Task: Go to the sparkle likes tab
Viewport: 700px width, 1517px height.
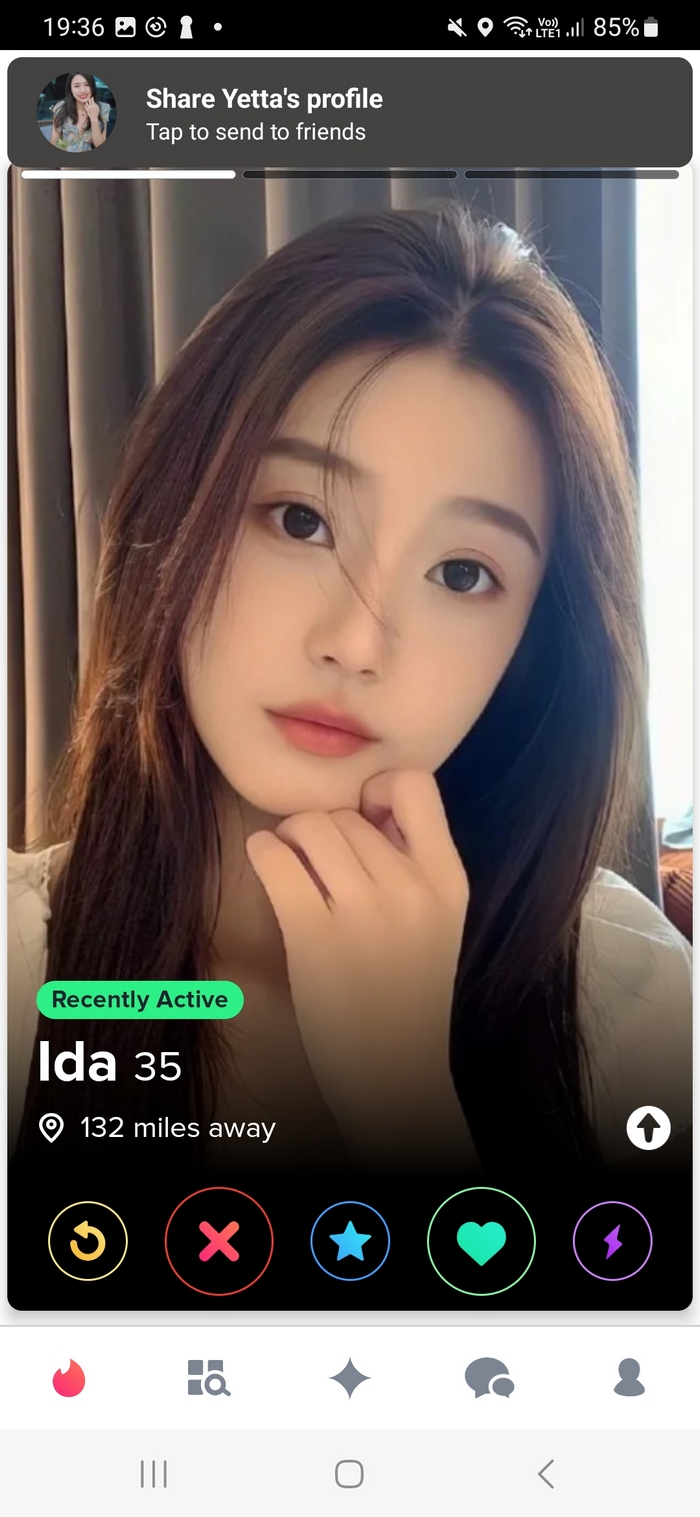Action: (350, 1378)
